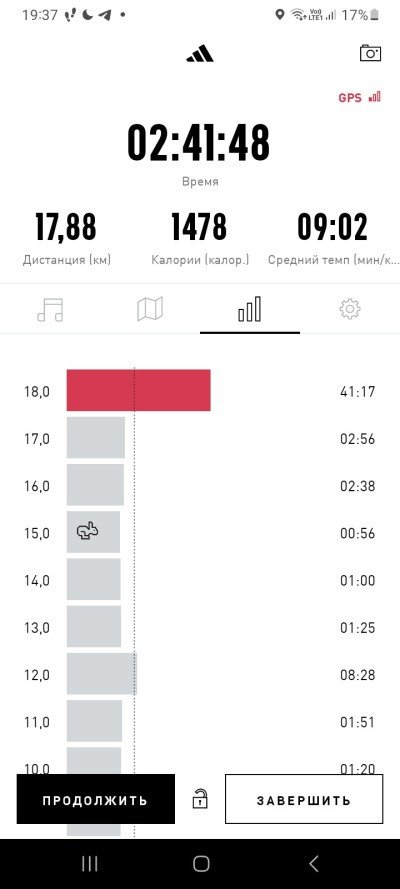
Task: Select the splits chart tab
Action: click(249, 310)
